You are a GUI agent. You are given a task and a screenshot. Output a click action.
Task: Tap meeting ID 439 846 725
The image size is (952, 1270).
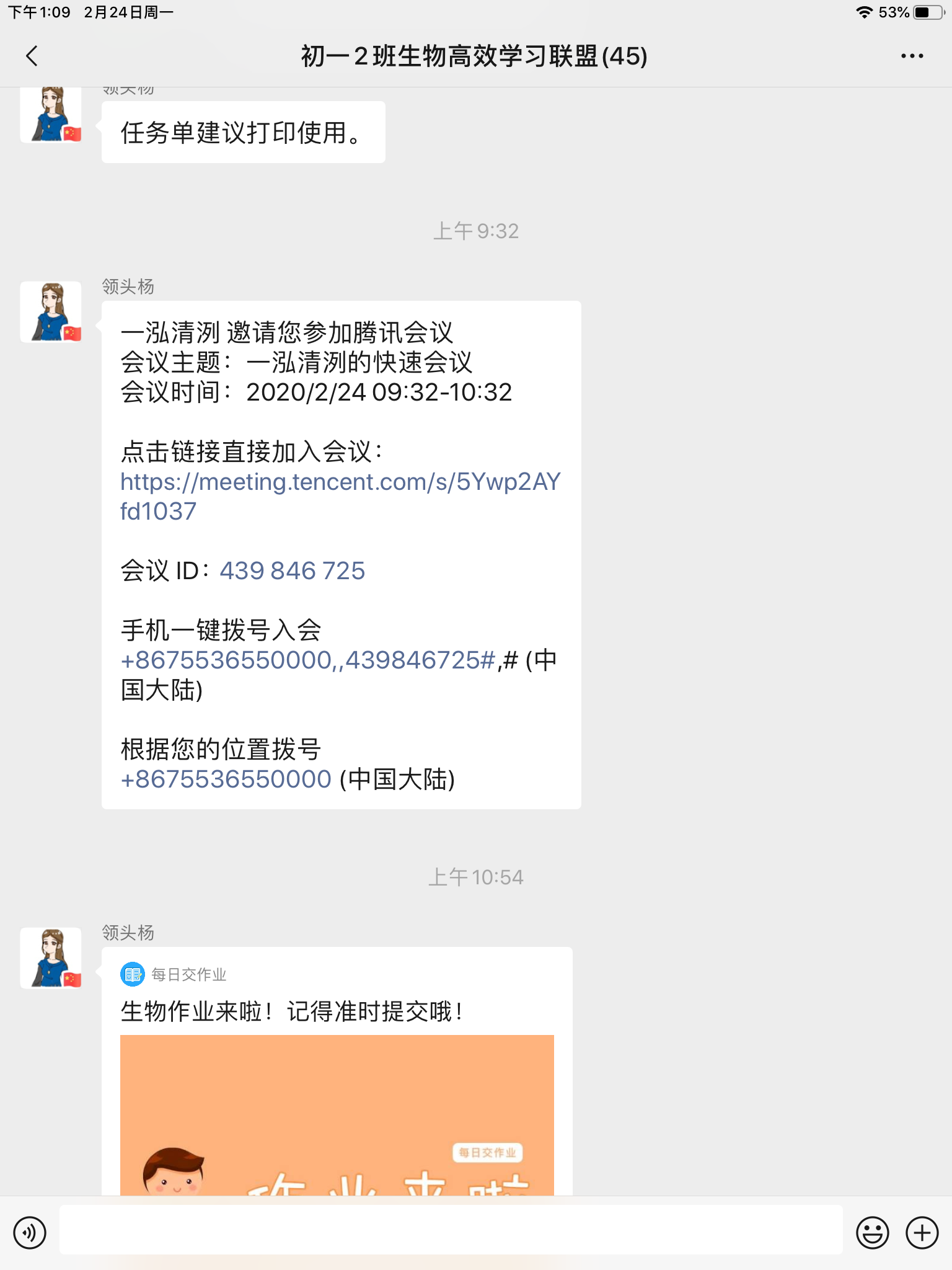(x=292, y=571)
